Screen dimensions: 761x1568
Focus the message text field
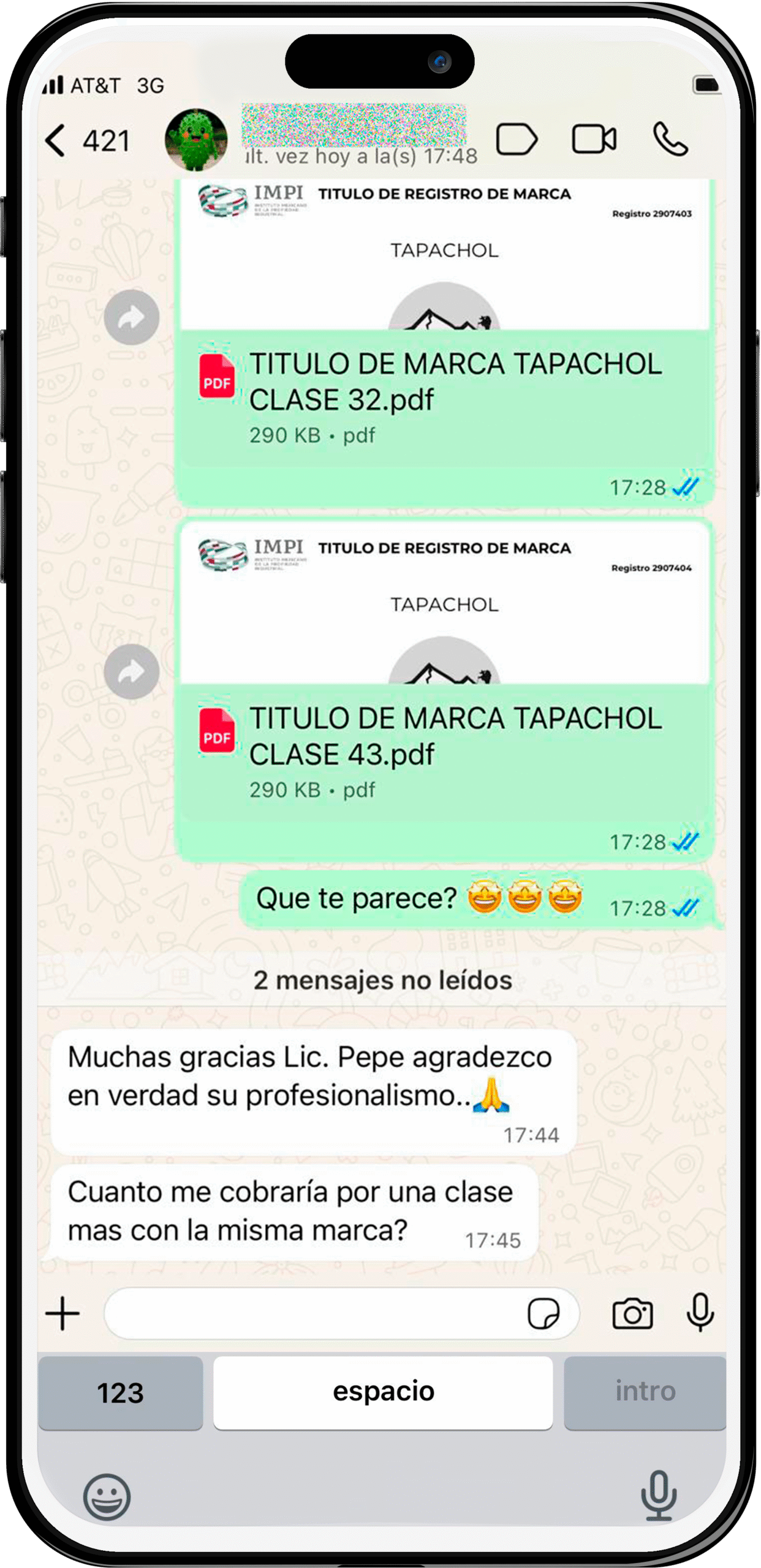[312, 1313]
